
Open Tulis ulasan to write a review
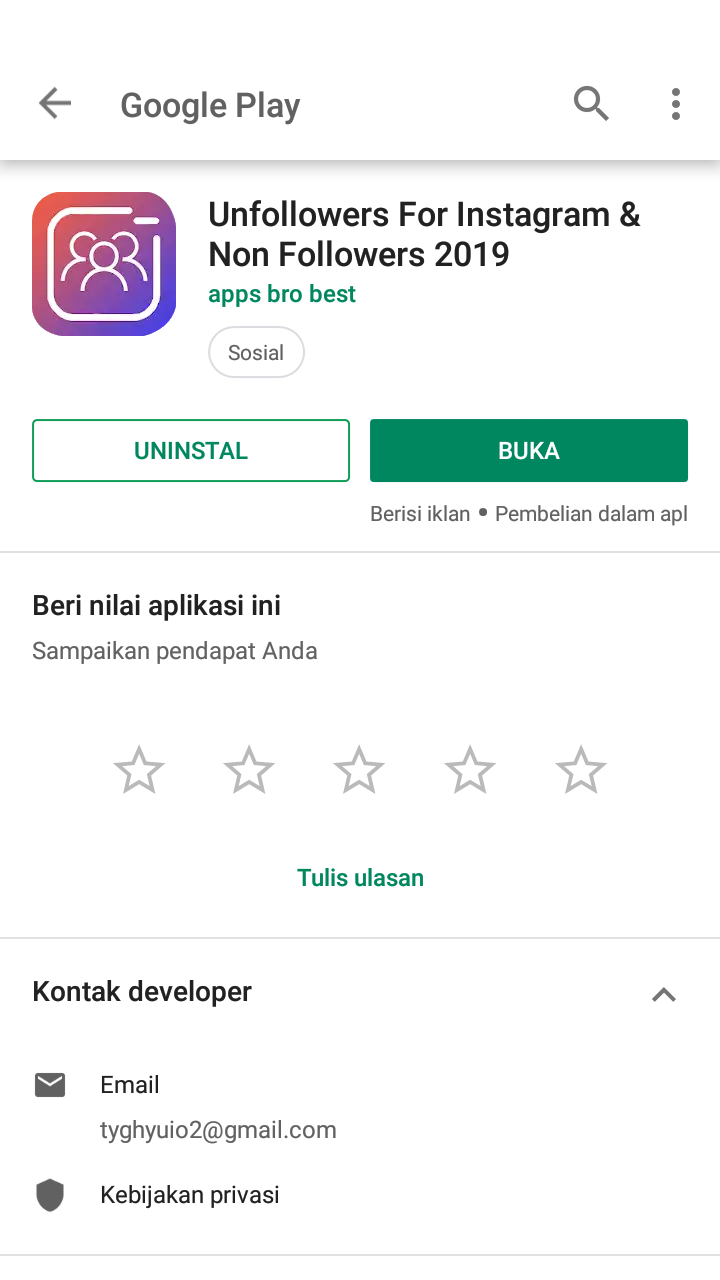tap(360, 878)
